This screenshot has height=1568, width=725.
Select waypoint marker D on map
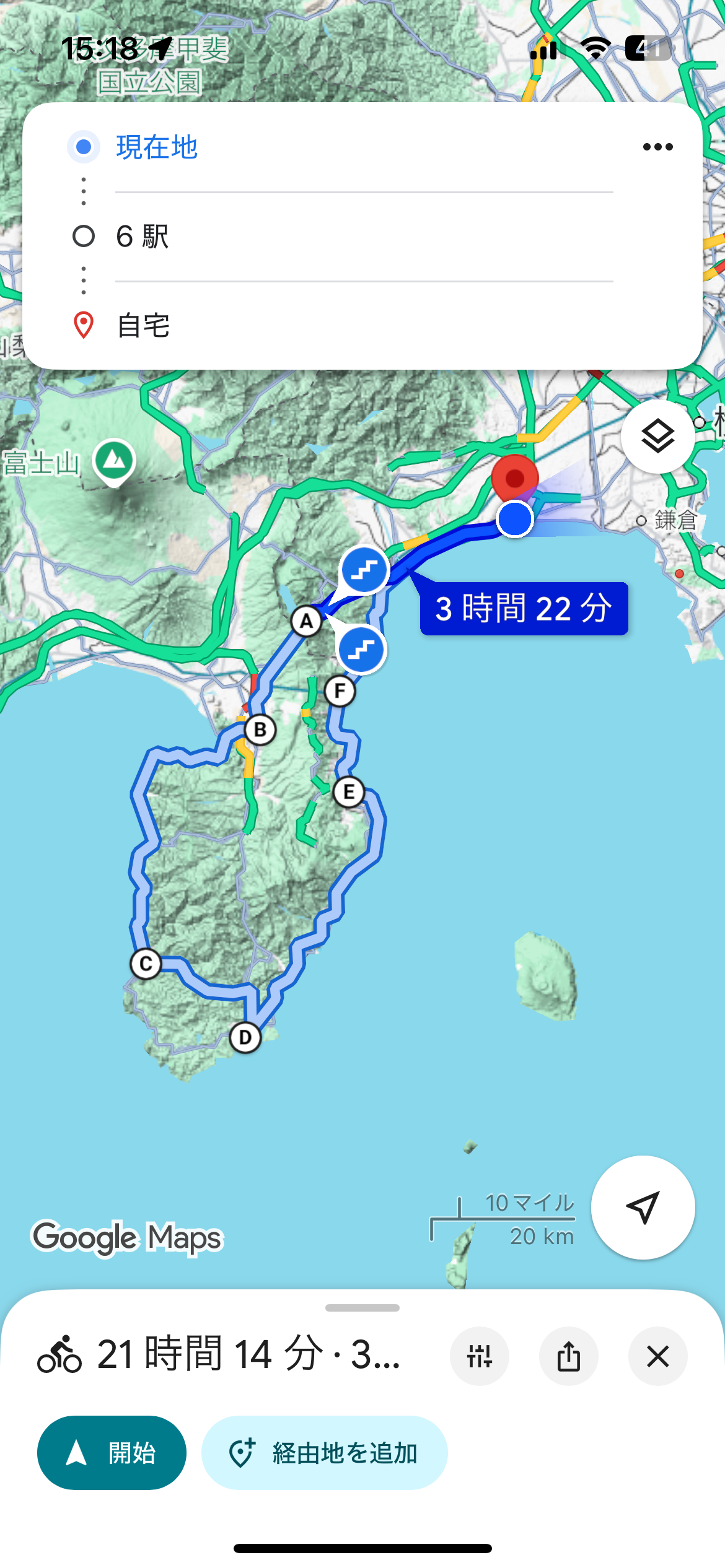tap(245, 1037)
